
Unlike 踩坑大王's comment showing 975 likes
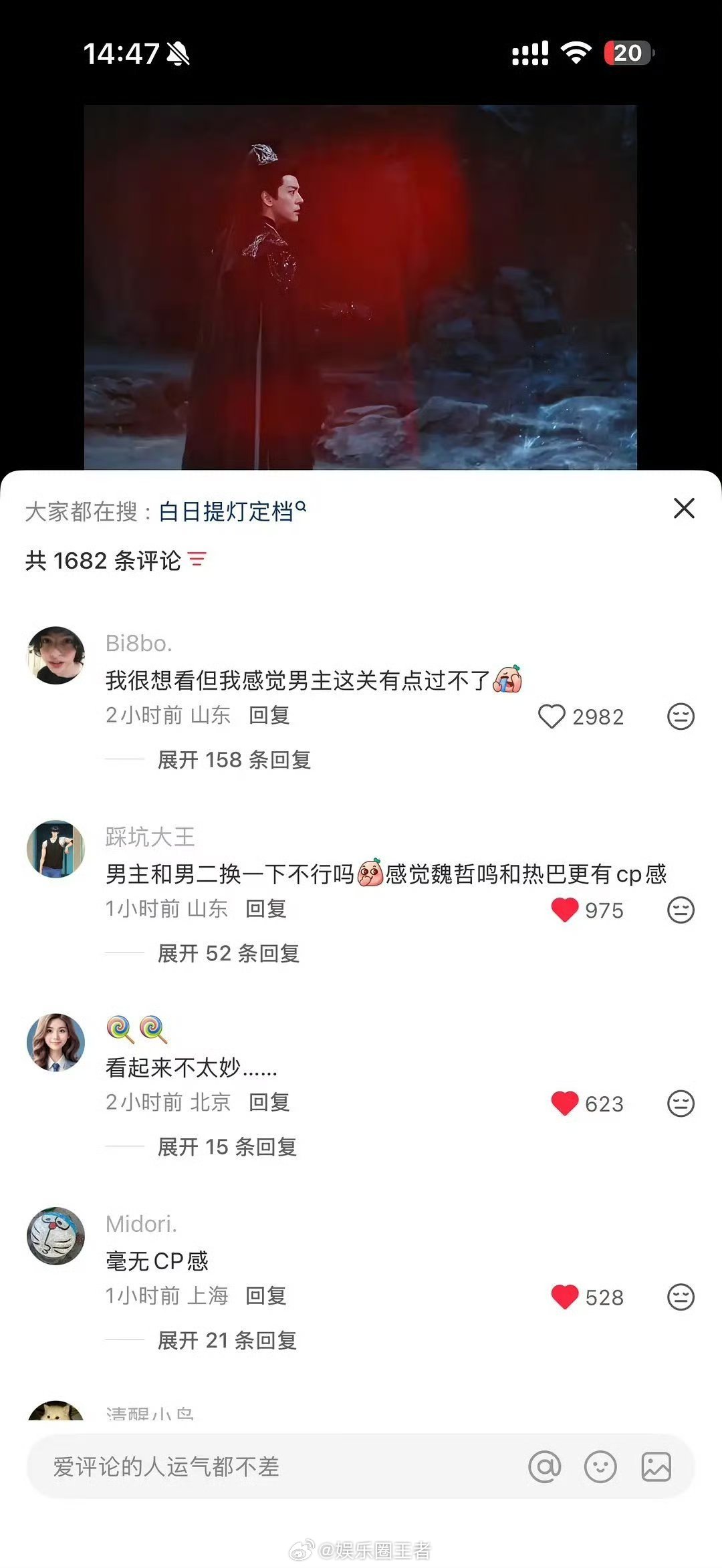(566, 910)
